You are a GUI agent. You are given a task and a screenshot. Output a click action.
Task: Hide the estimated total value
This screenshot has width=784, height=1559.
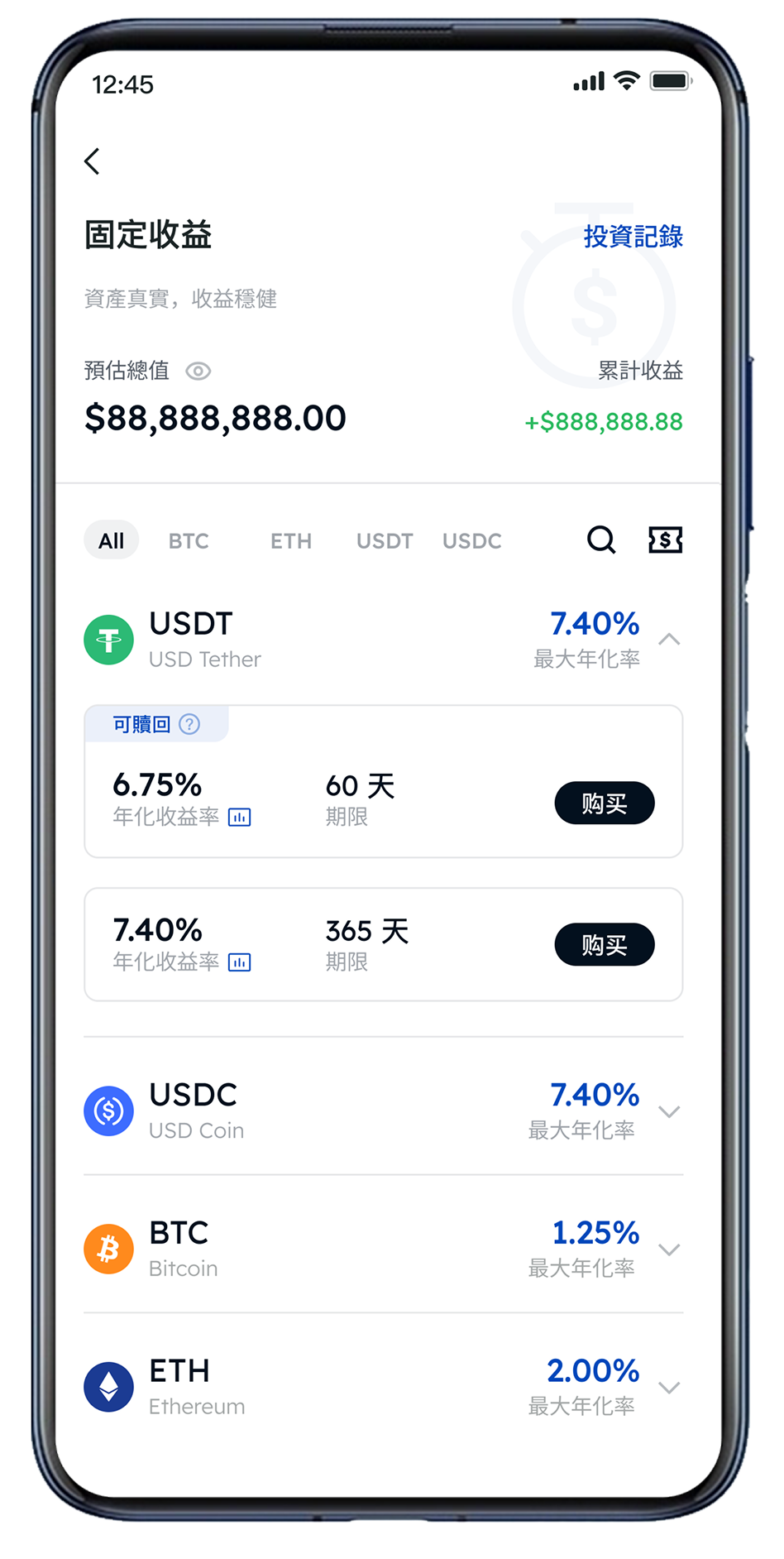[198, 372]
